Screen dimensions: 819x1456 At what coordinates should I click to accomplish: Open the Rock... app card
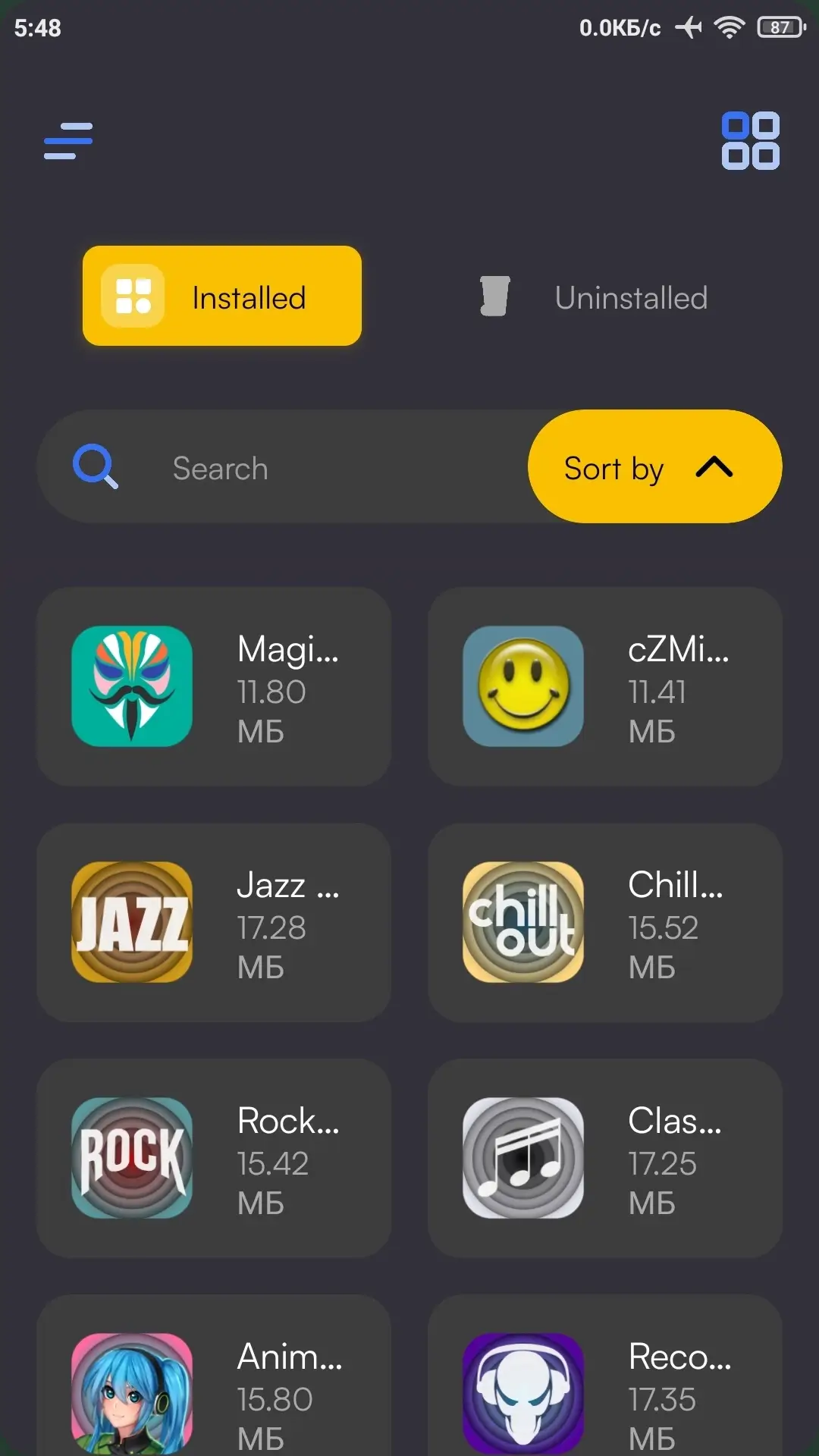point(214,1159)
